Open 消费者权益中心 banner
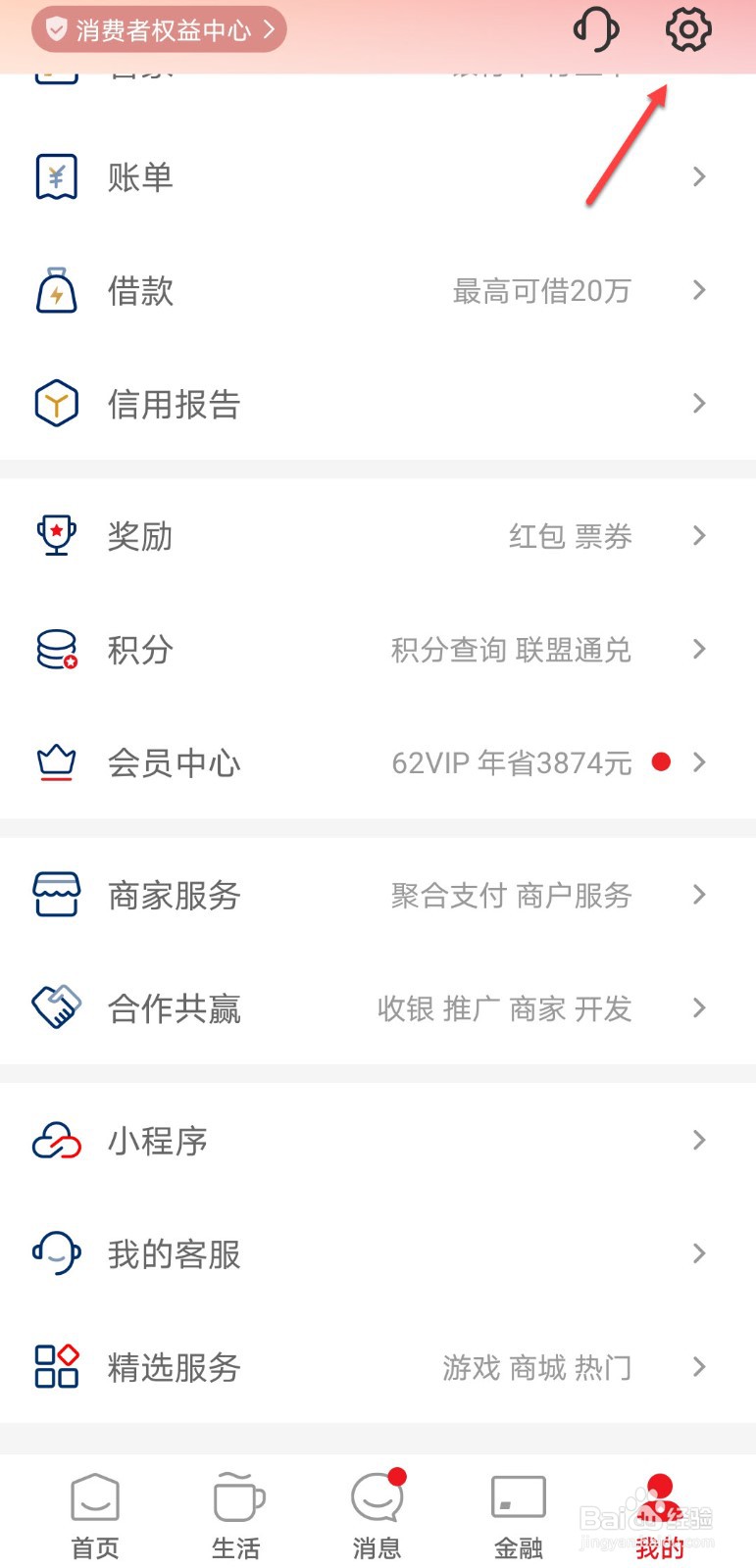 (159, 30)
